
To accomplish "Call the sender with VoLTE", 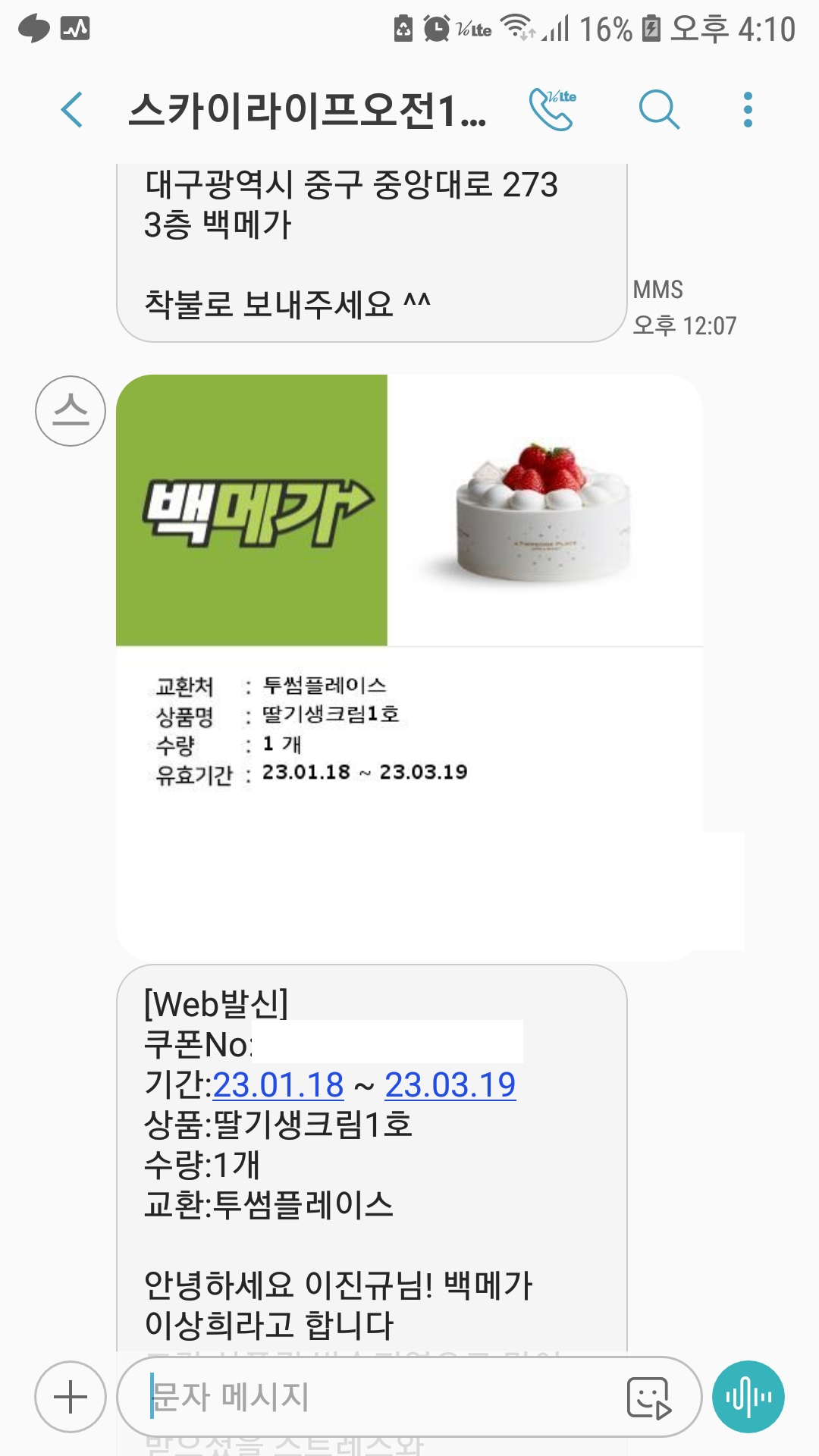I will click(552, 110).
